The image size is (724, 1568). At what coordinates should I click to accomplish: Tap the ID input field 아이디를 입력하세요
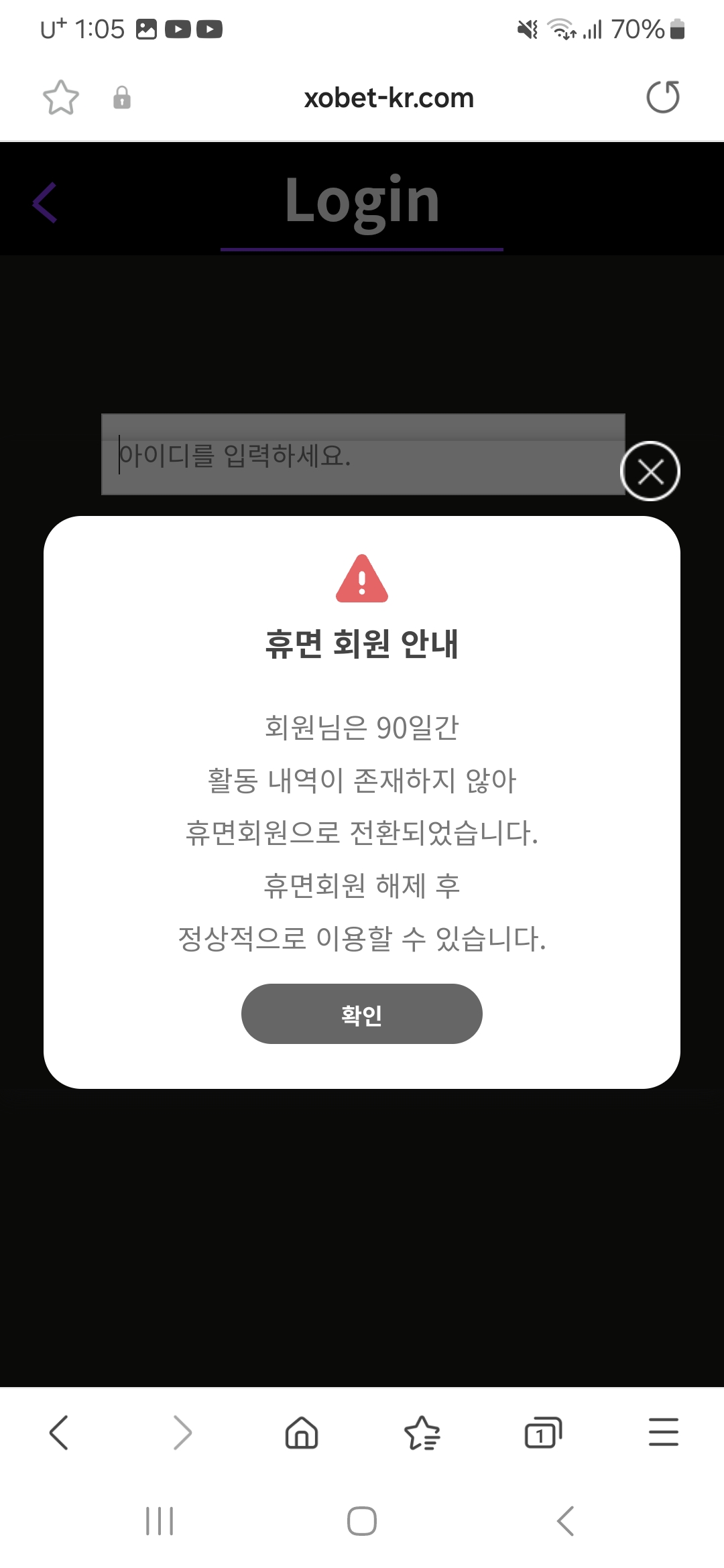363,454
